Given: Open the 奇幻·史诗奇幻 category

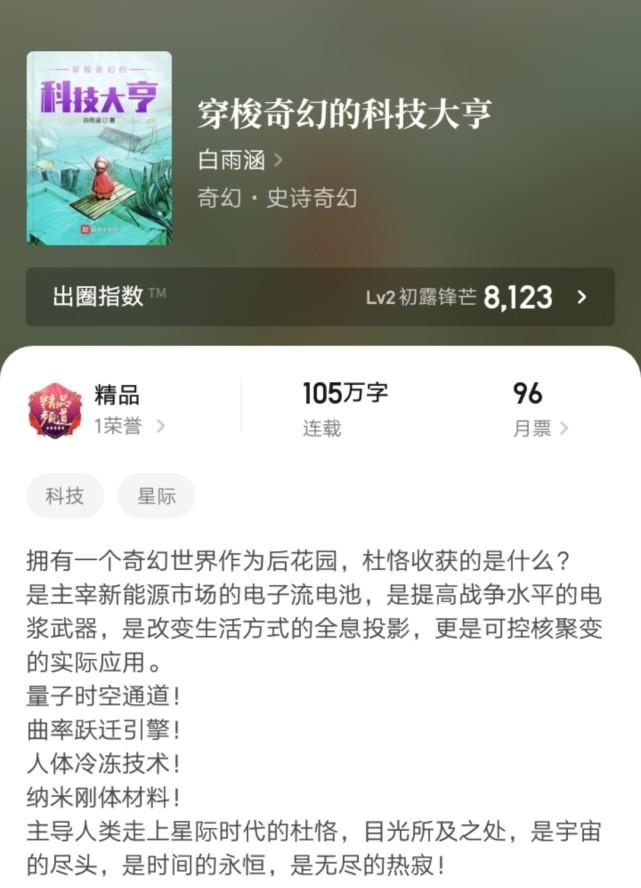Looking at the screenshot, I should pos(277,198).
